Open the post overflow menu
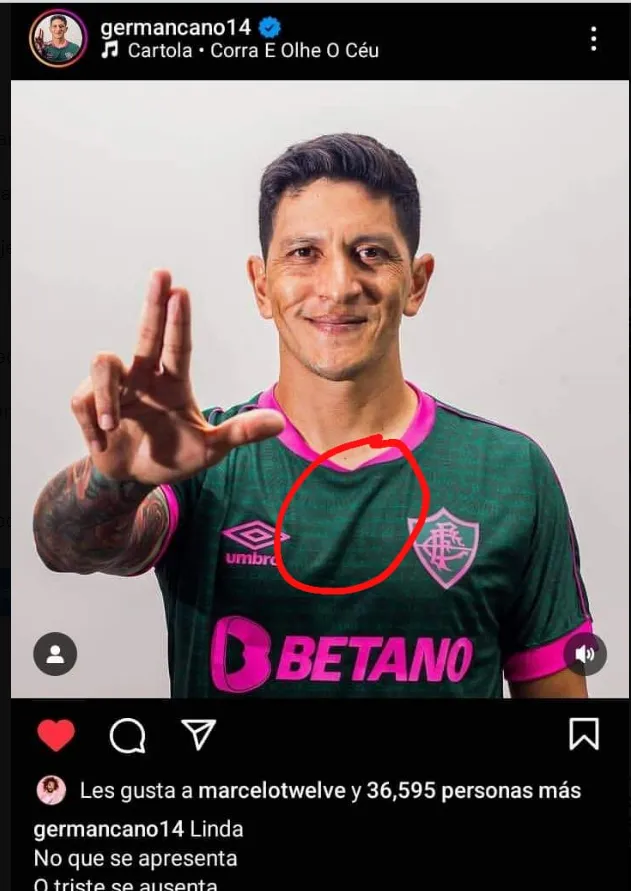 [593, 39]
